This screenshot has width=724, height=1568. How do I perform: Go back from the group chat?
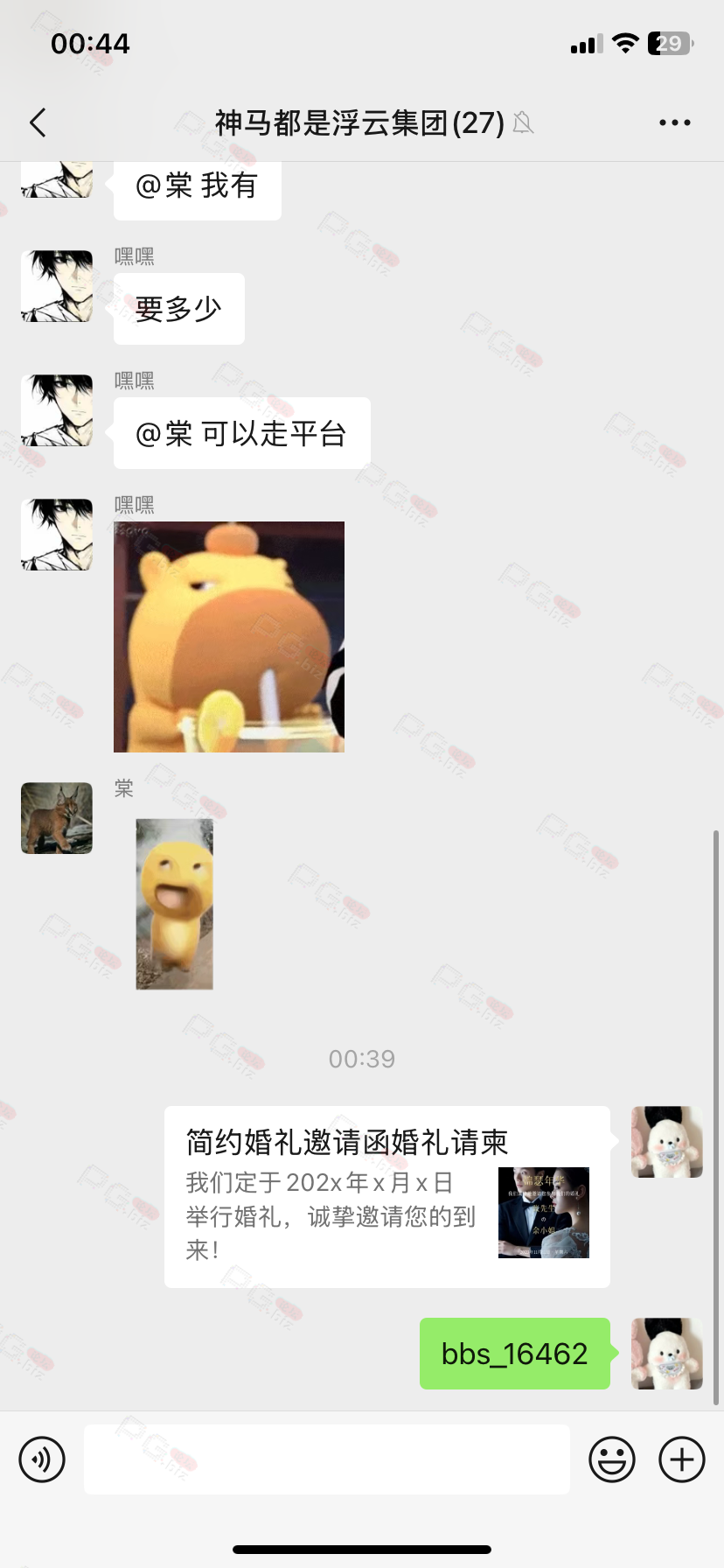click(38, 122)
